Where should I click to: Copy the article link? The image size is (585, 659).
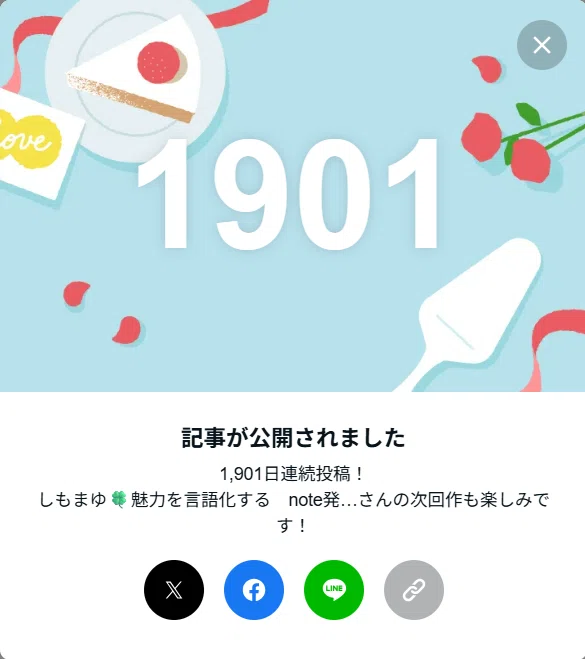coord(414,590)
